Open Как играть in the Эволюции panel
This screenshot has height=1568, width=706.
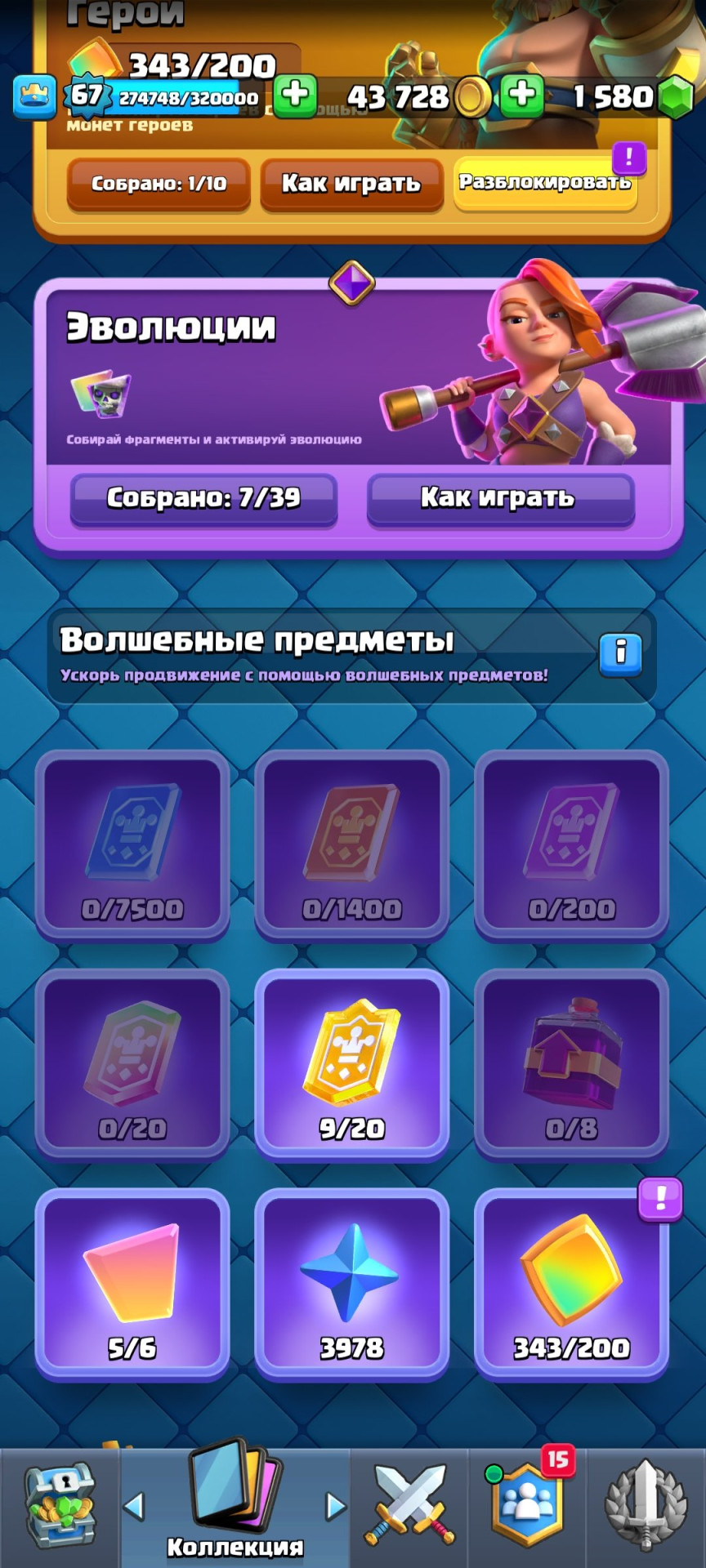point(500,498)
